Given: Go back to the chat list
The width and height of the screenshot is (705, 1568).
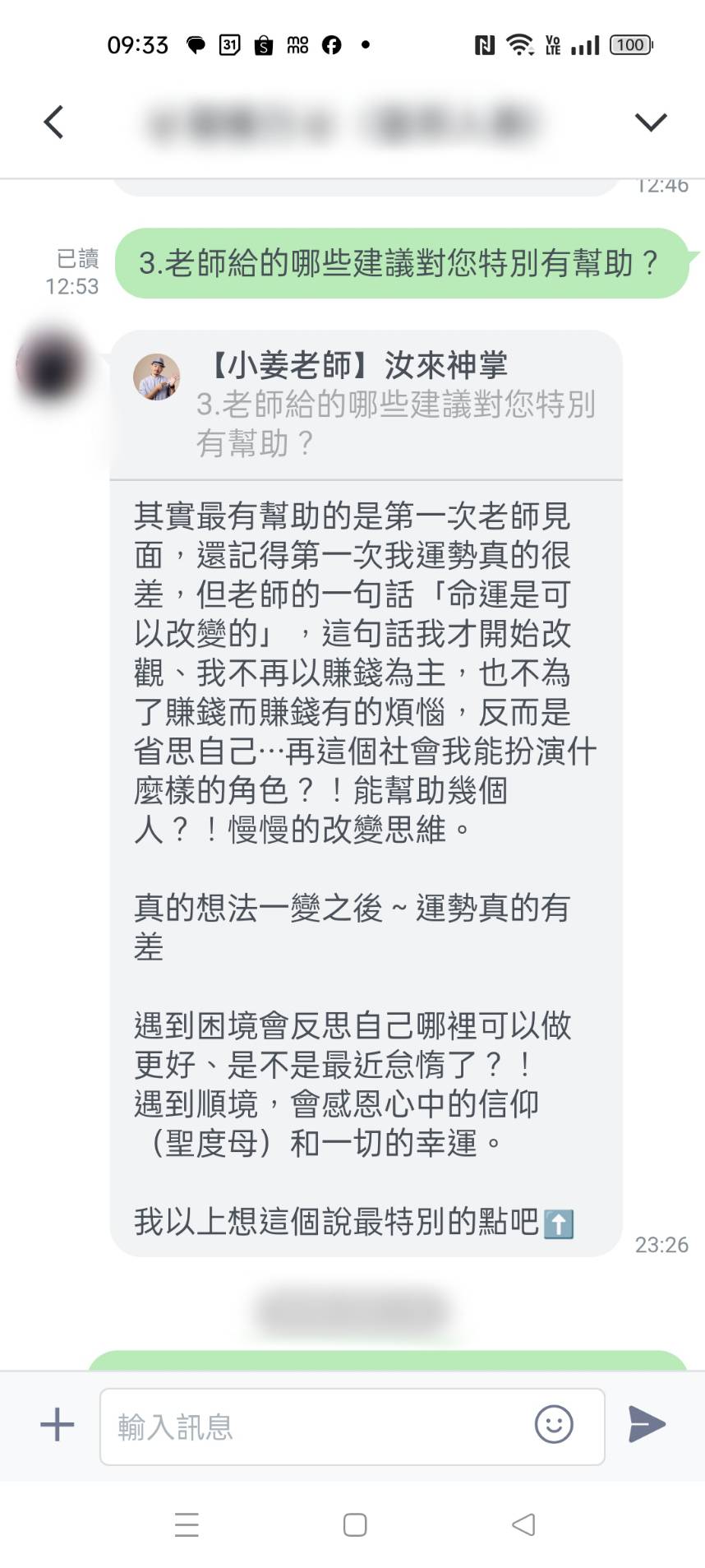Looking at the screenshot, I should point(54,123).
